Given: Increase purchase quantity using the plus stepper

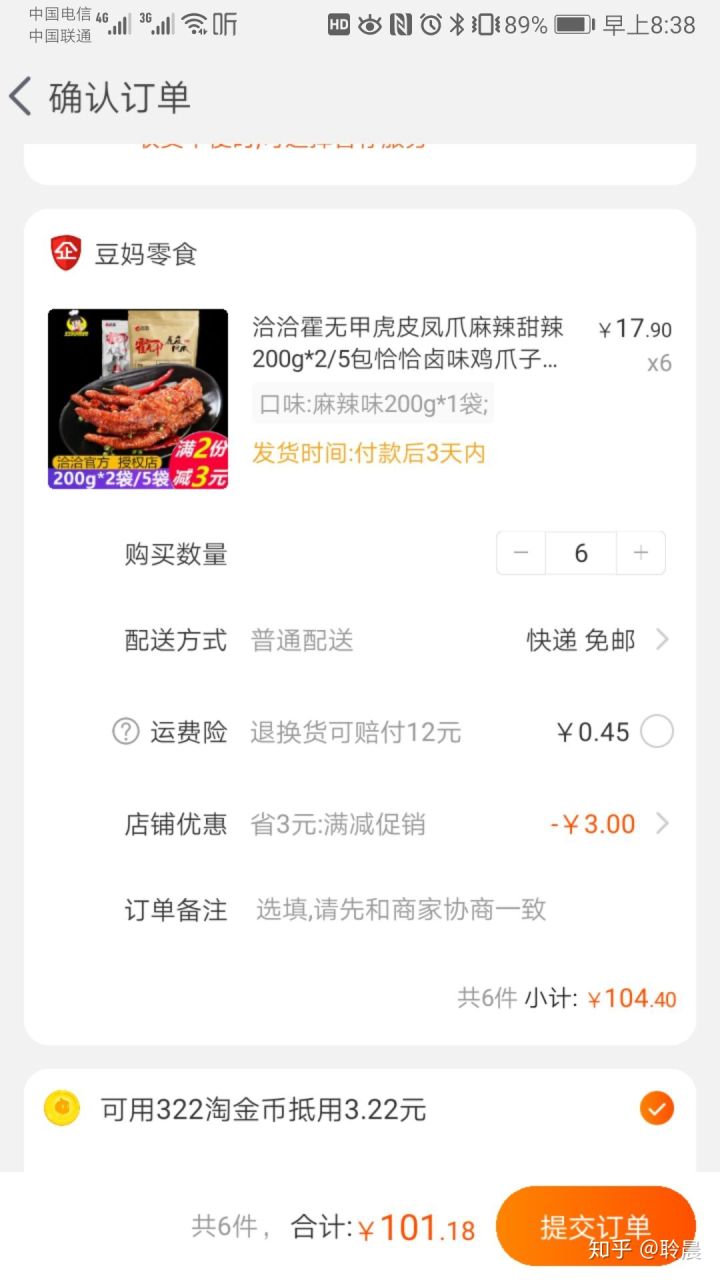Looking at the screenshot, I should coord(641,553).
